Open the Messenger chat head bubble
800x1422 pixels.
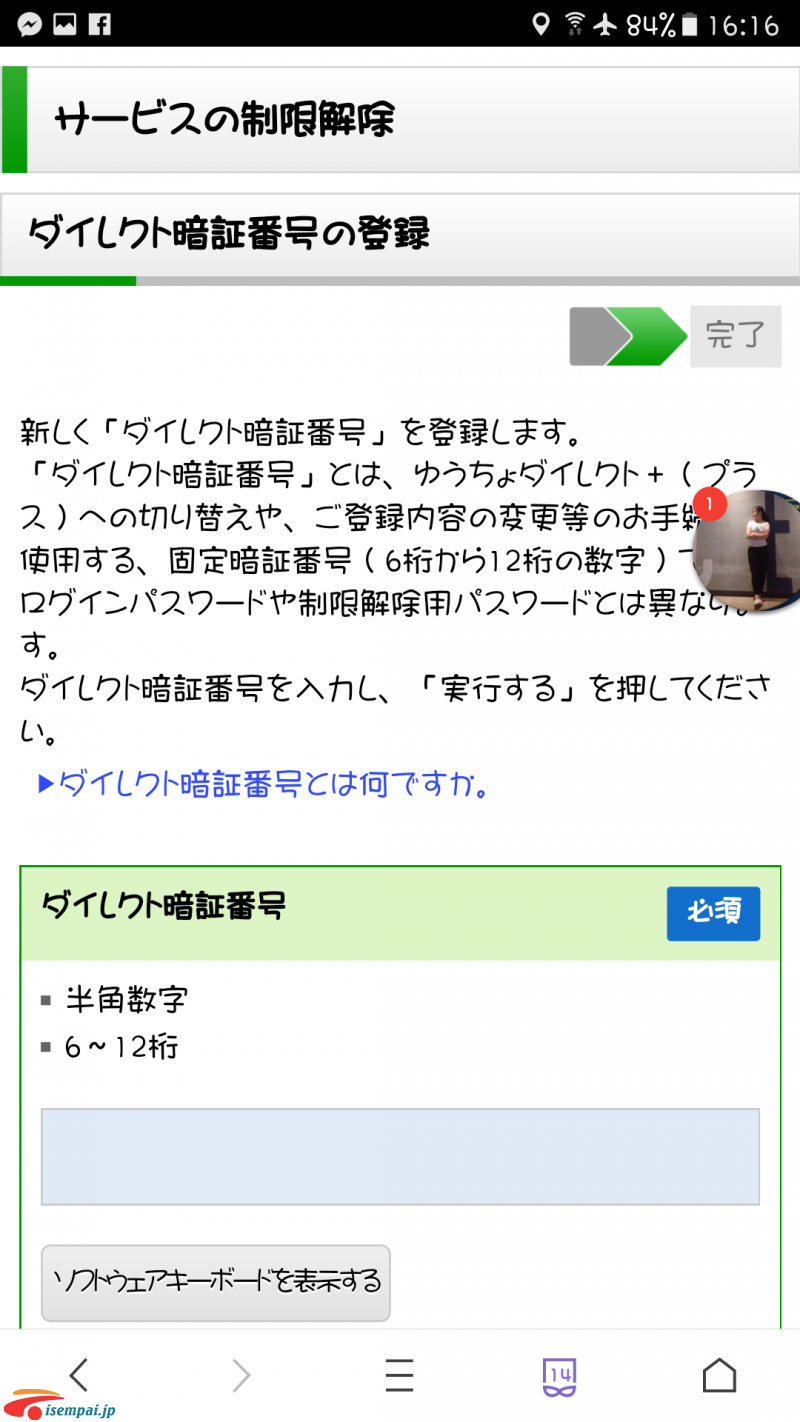pyautogui.click(x=750, y=551)
